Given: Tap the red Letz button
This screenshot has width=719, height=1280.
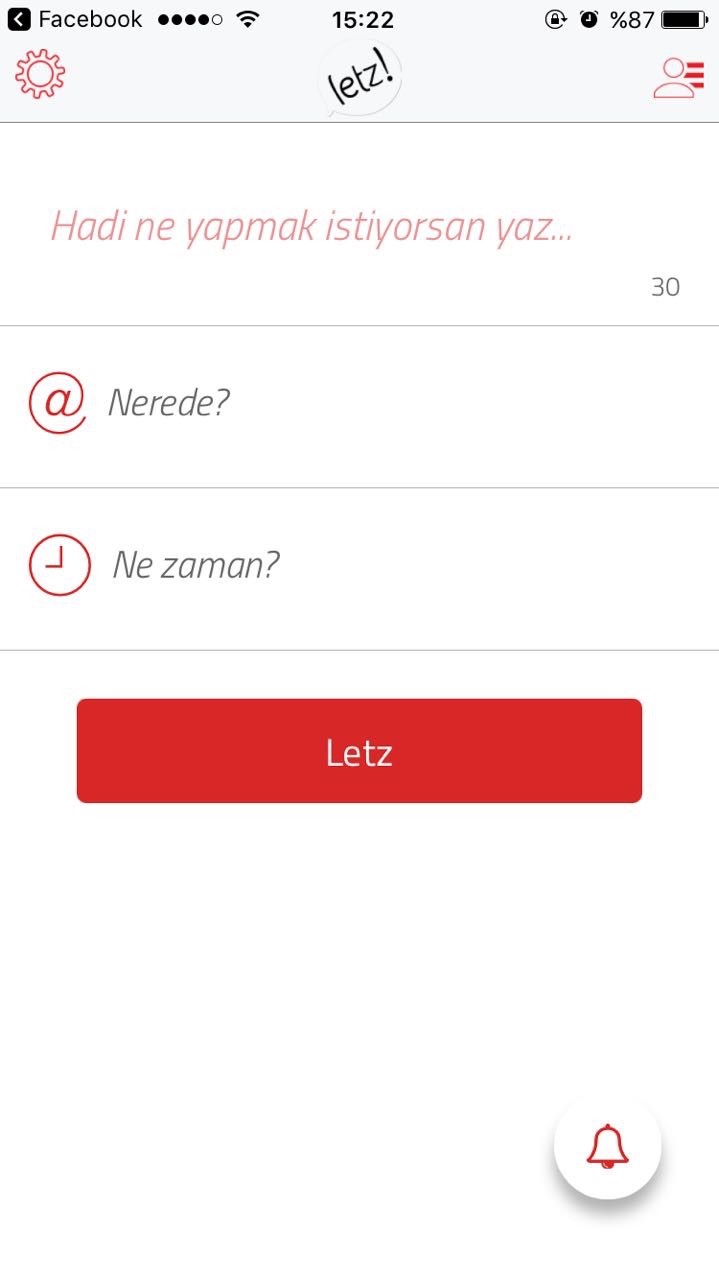Looking at the screenshot, I should coord(359,751).
